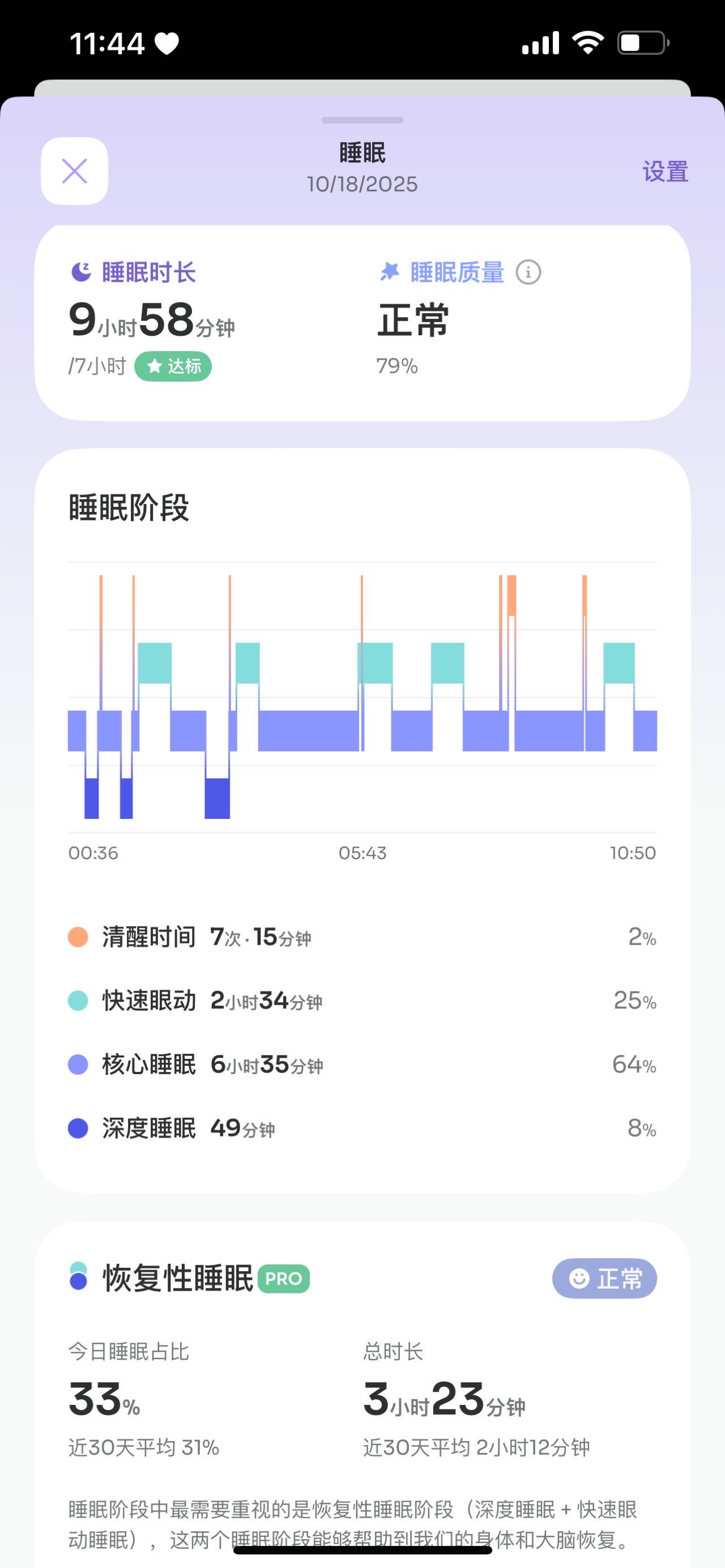Open 设置 in the header

665,172
